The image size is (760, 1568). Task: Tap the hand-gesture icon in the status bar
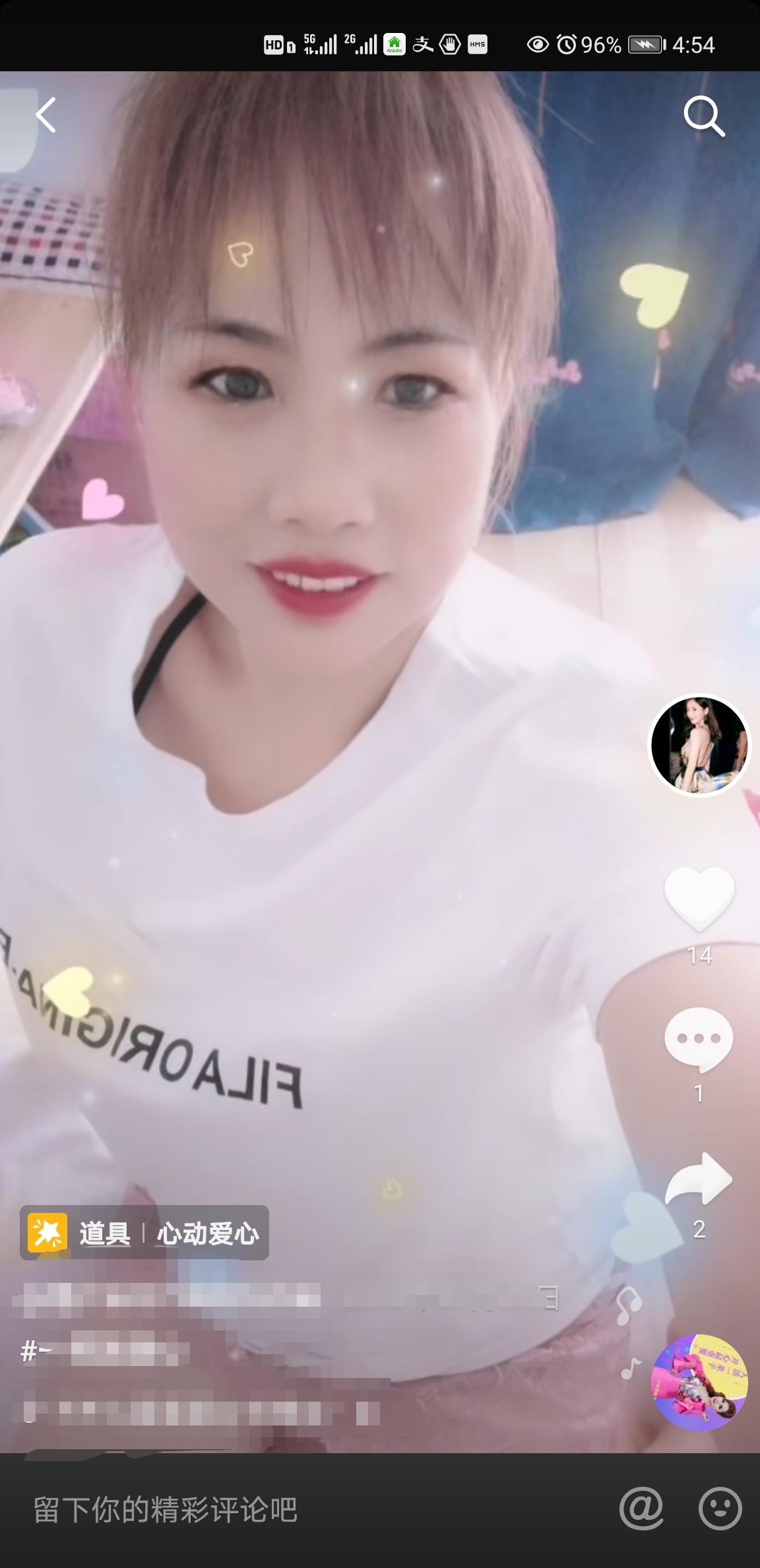click(449, 44)
